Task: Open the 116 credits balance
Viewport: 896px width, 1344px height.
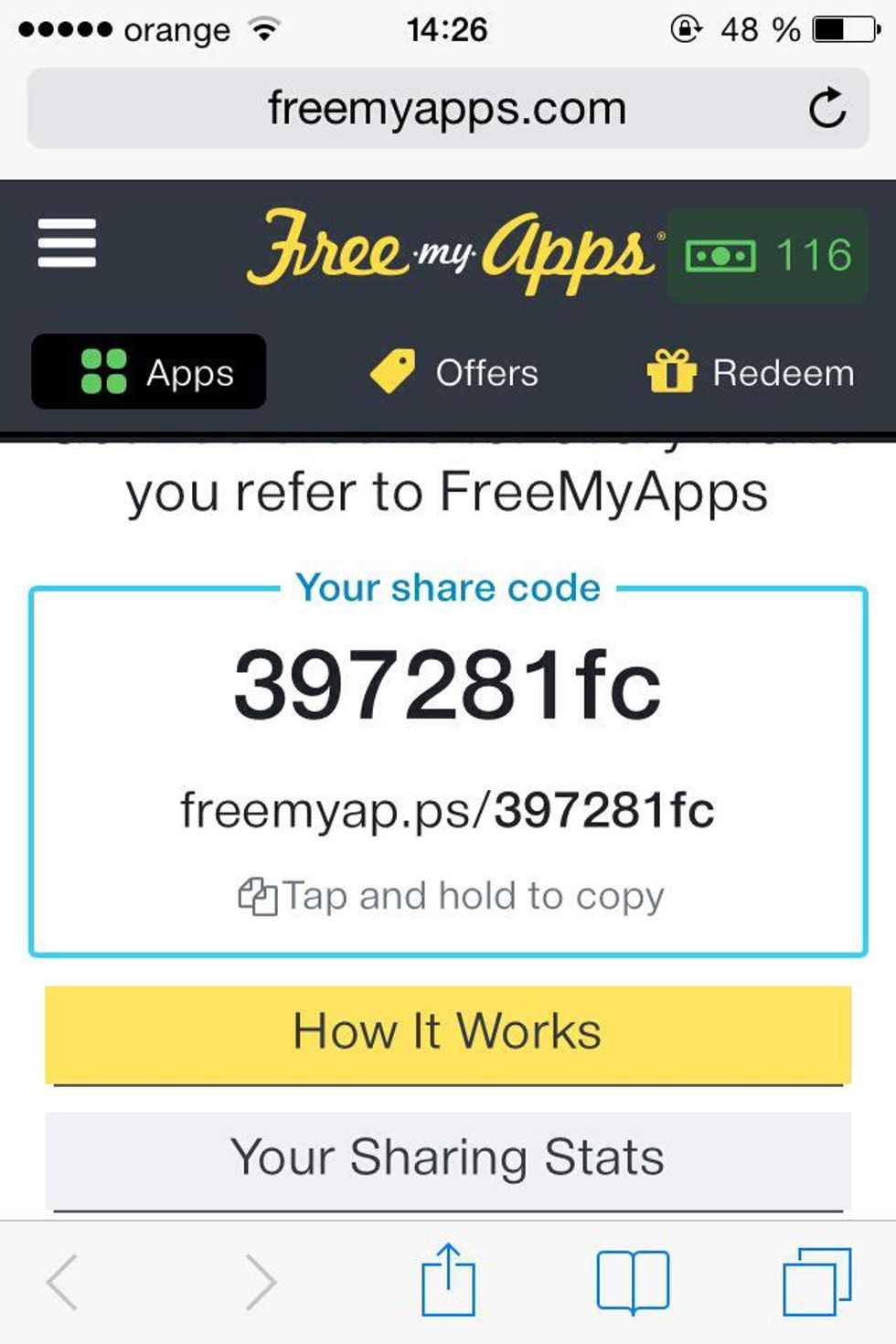Action: click(x=768, y=255)
